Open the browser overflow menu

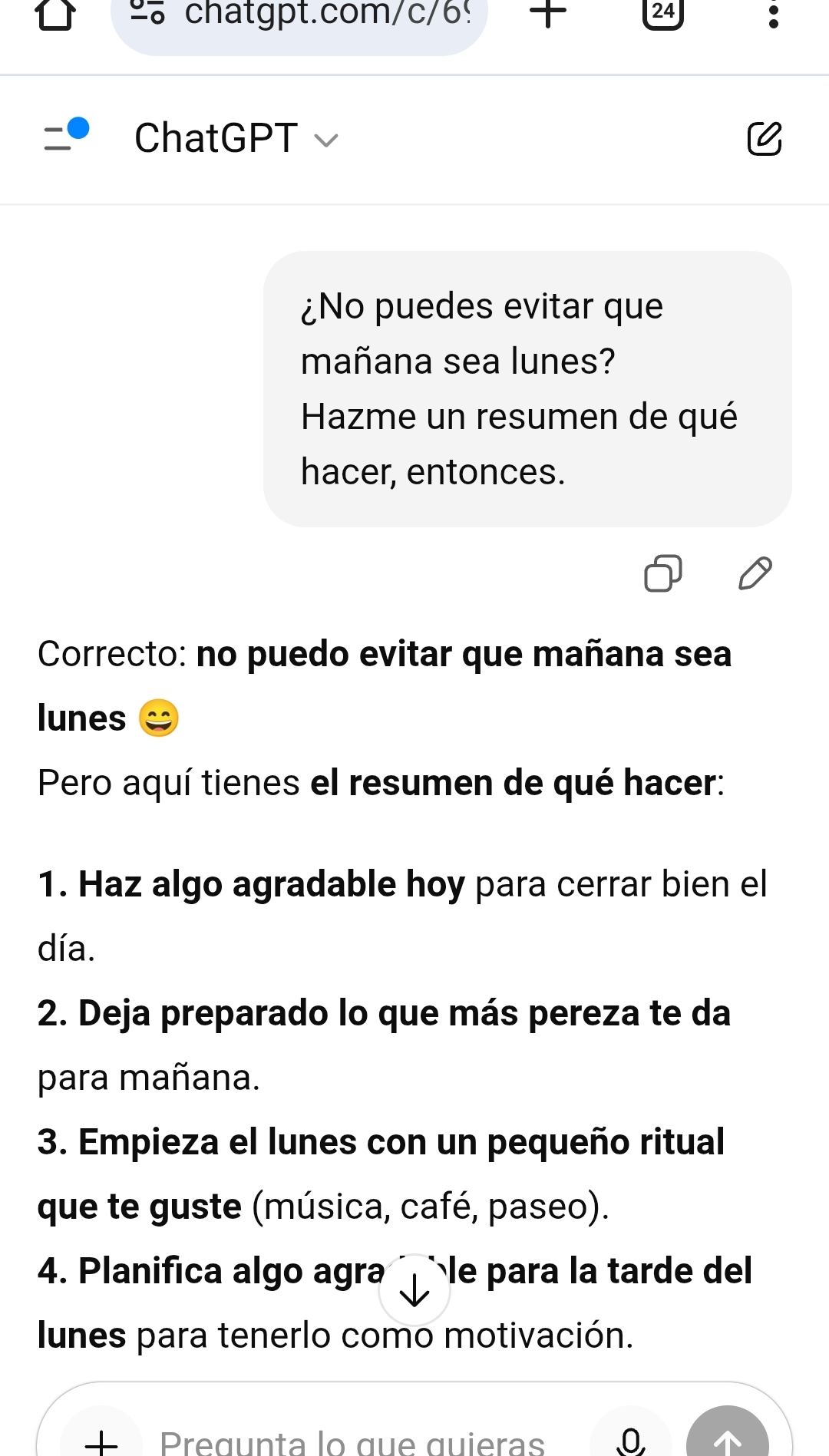point(773,14)
